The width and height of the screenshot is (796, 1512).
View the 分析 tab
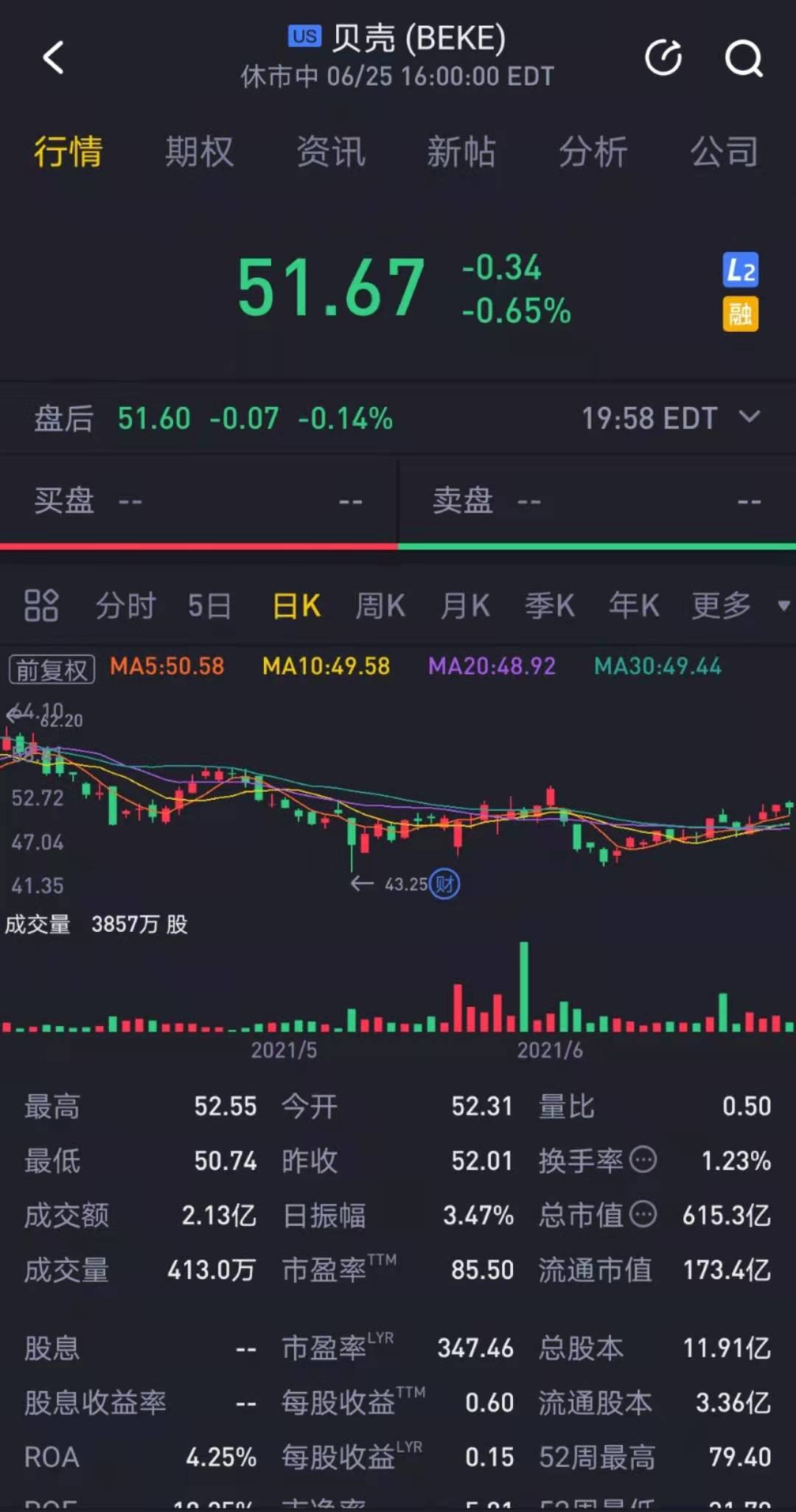pos(593,152)
